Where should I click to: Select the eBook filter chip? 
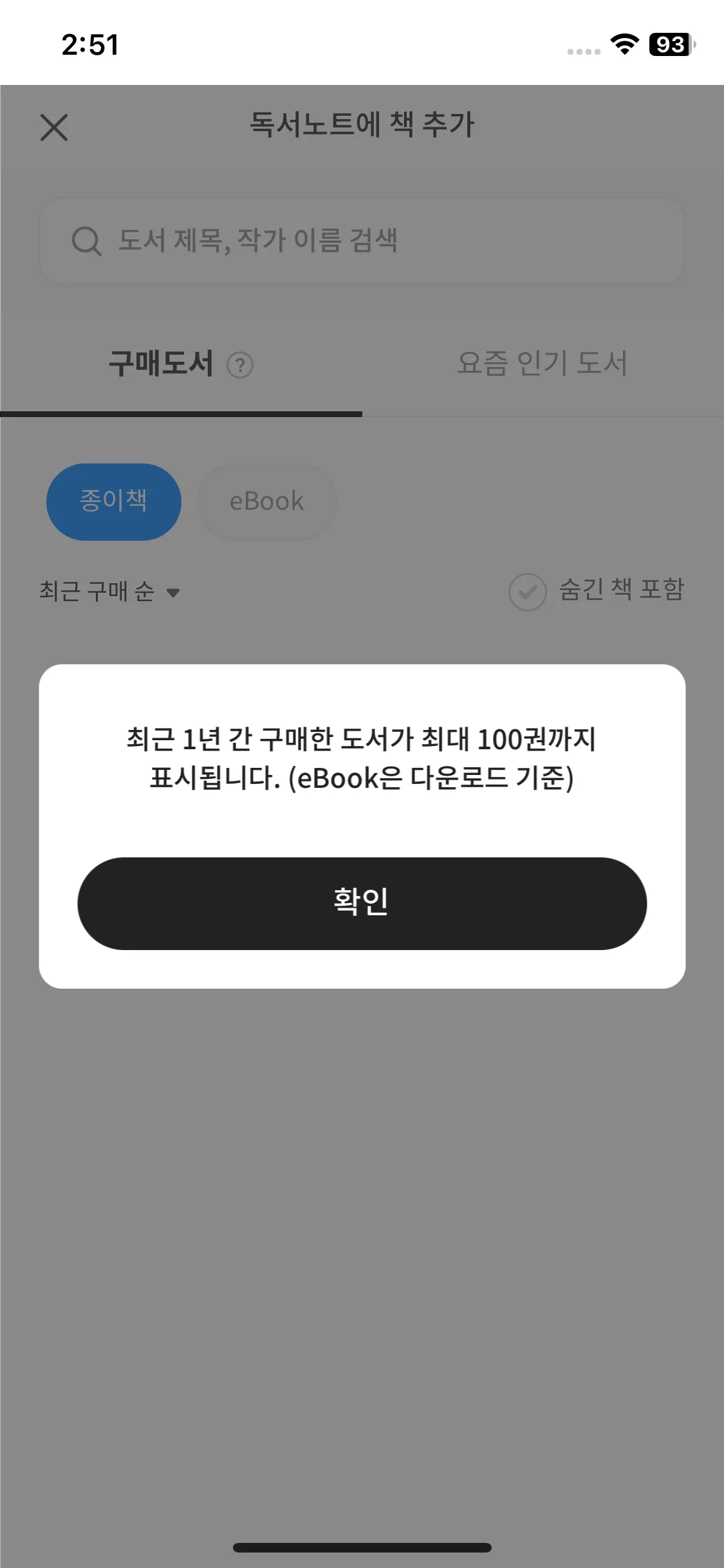point(266,501)
